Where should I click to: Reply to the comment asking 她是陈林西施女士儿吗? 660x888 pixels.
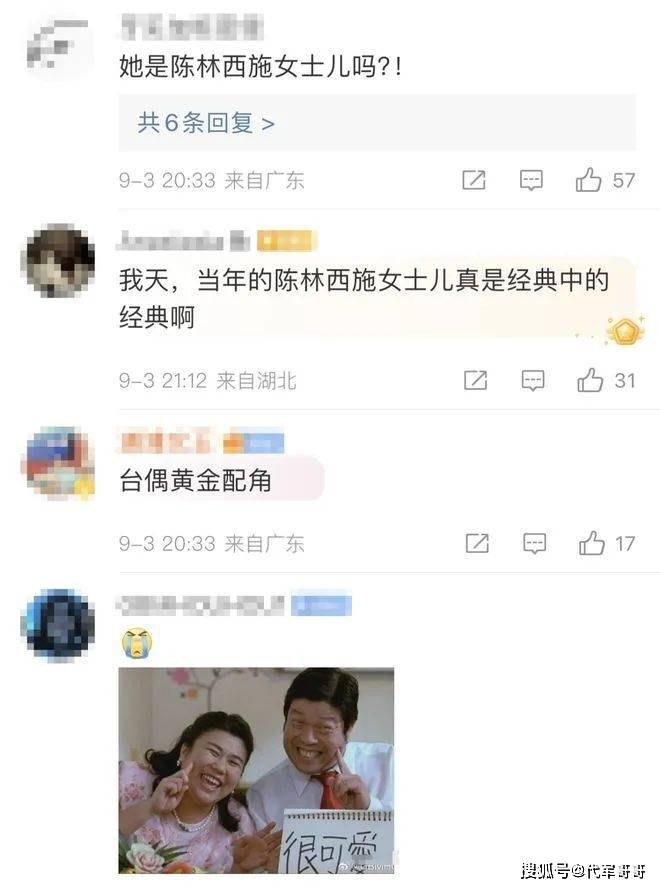(532, 180)
